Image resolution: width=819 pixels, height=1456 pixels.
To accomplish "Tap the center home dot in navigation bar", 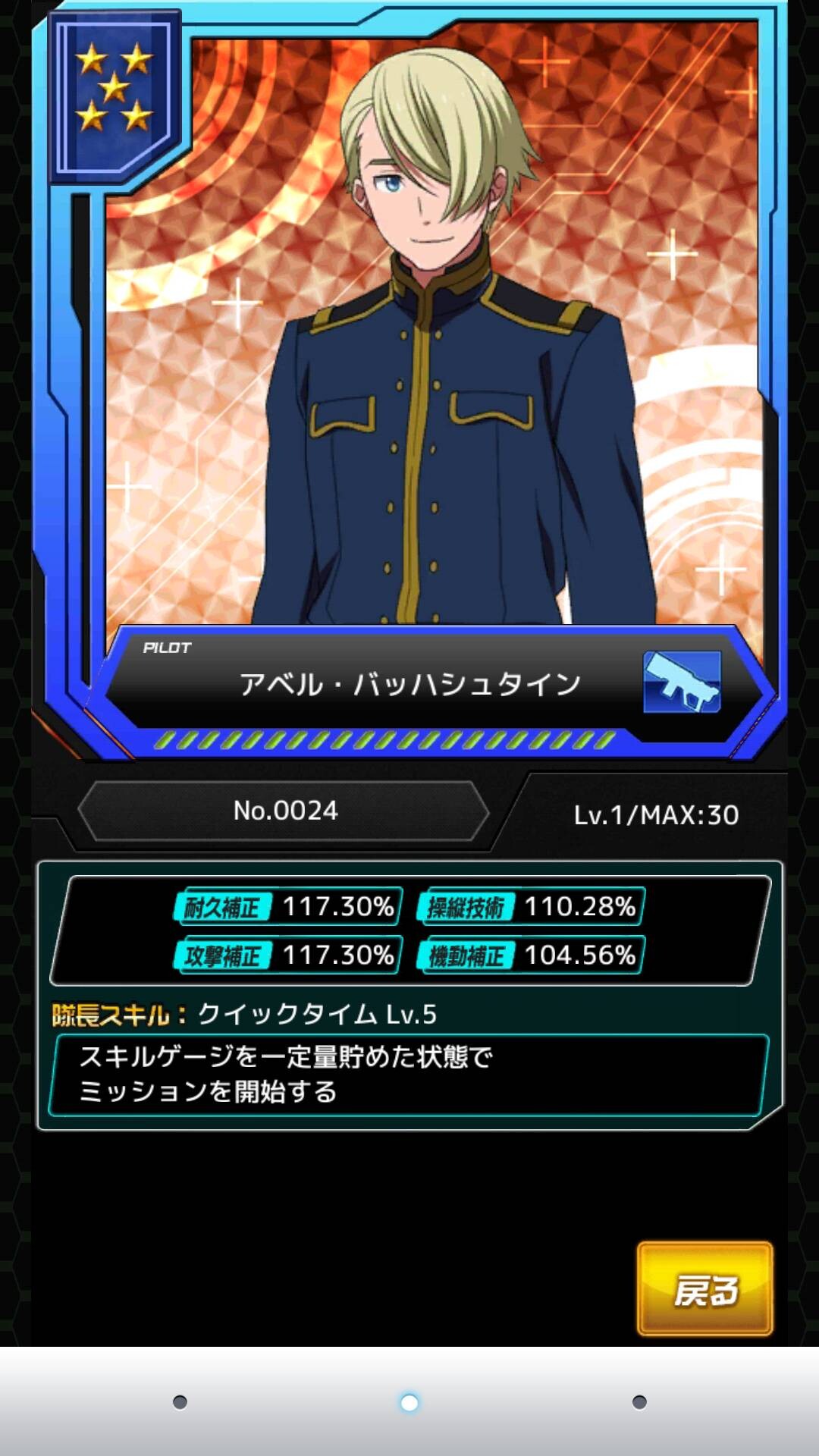I will tap(409, 1403).
